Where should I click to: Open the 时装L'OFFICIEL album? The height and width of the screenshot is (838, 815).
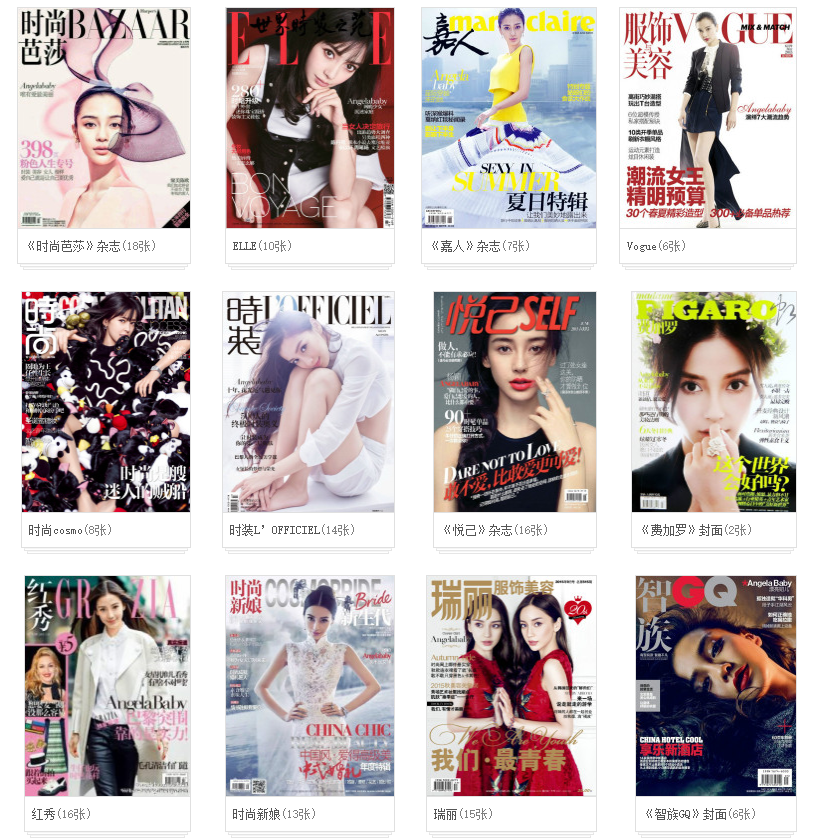pos(308,402)
